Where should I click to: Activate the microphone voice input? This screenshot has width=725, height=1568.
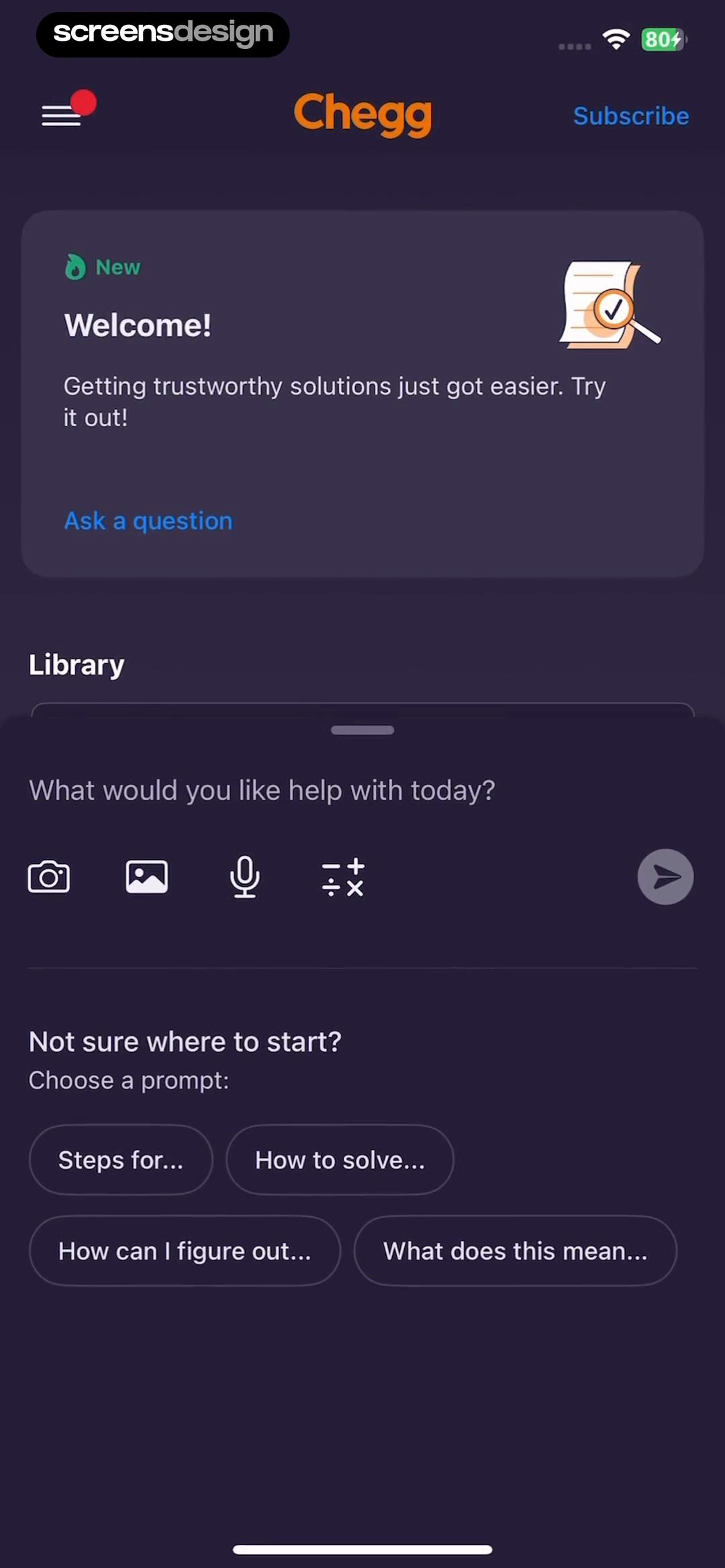click(x=244, y=877)
